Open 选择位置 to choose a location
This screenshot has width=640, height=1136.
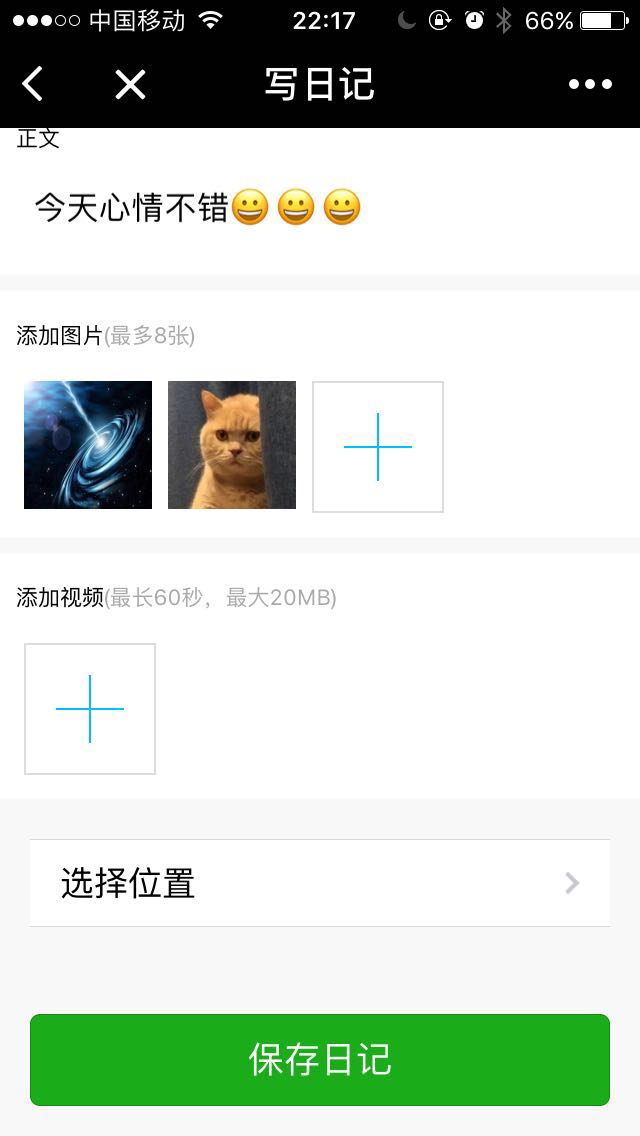tap(320, 883)
